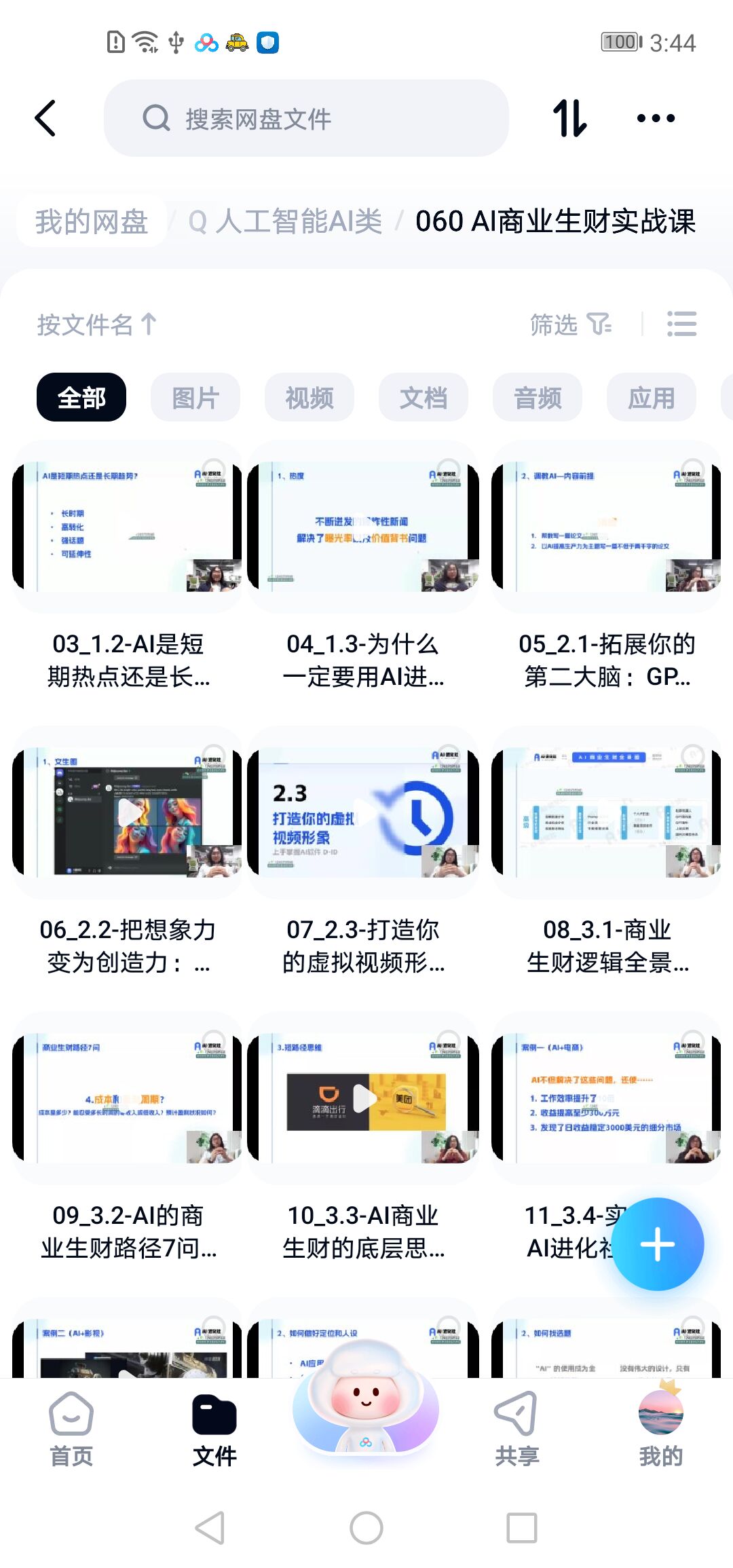Switch to list view layout

tap(681, 324)
